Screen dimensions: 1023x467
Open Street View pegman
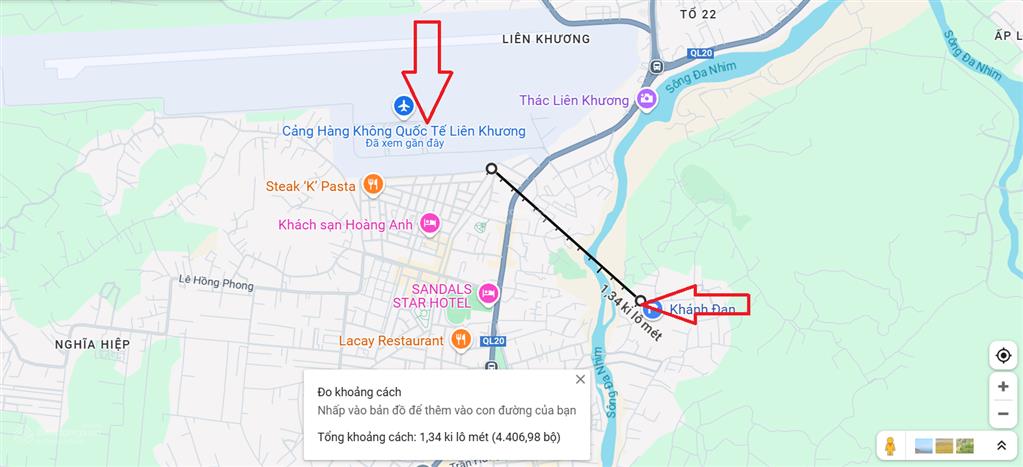(889, 446)
